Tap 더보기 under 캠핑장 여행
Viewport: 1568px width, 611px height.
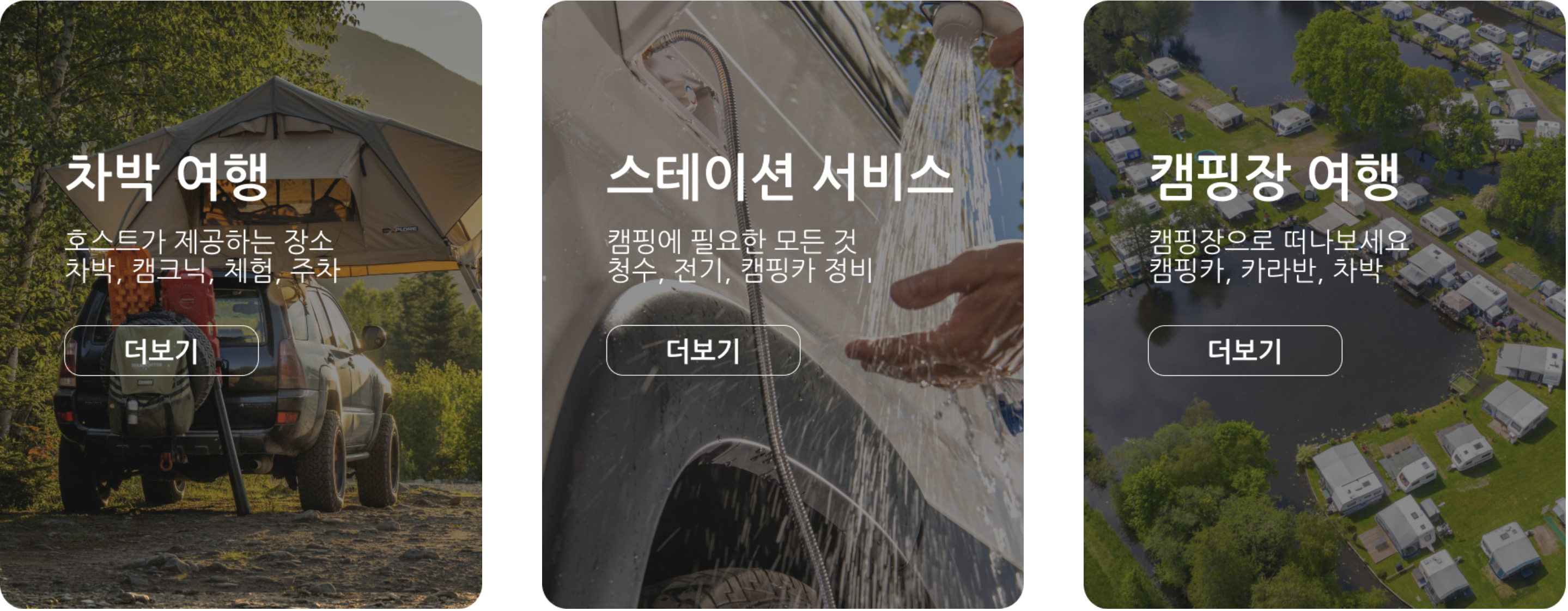click(1245, 351)
